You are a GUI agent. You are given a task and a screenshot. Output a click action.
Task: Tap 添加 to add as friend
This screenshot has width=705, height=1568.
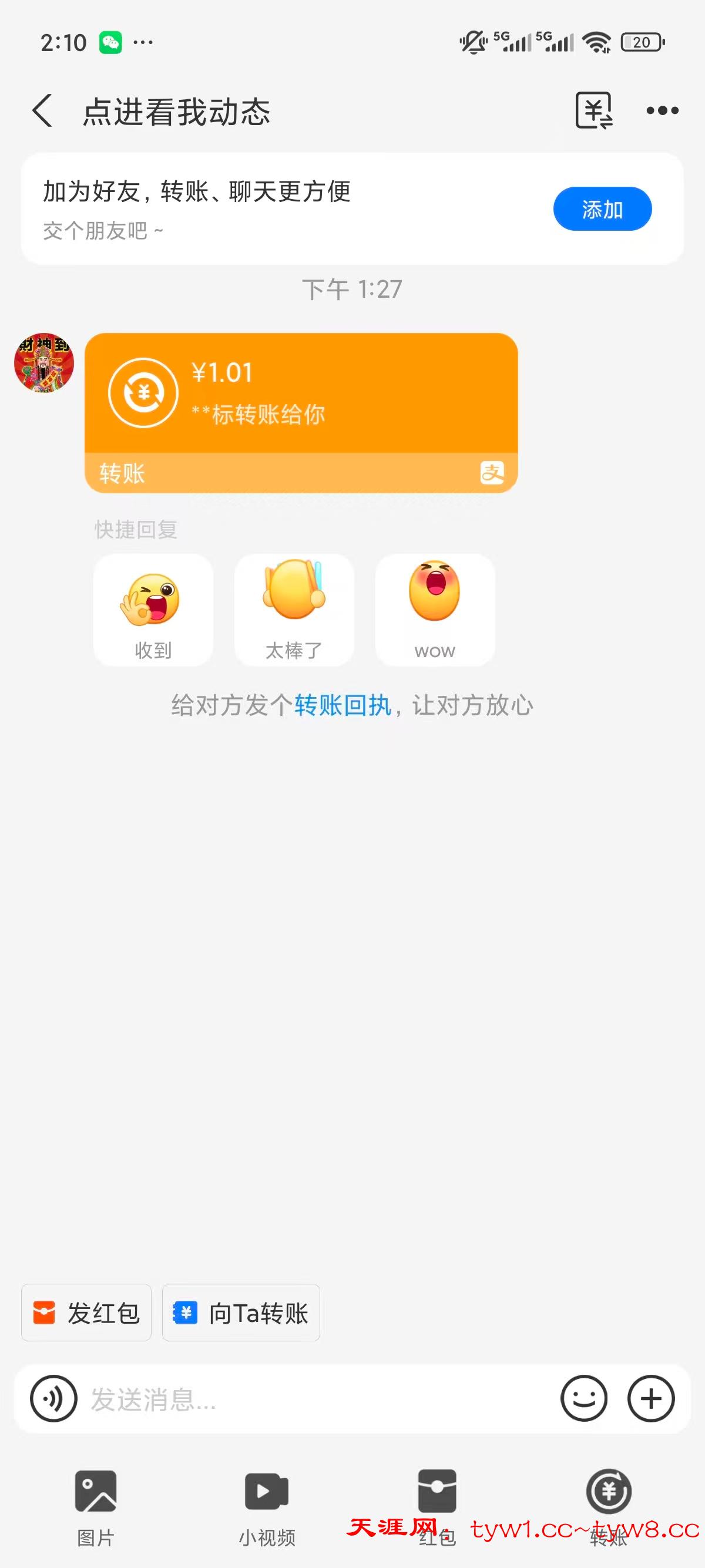click(x=602, y=209)
